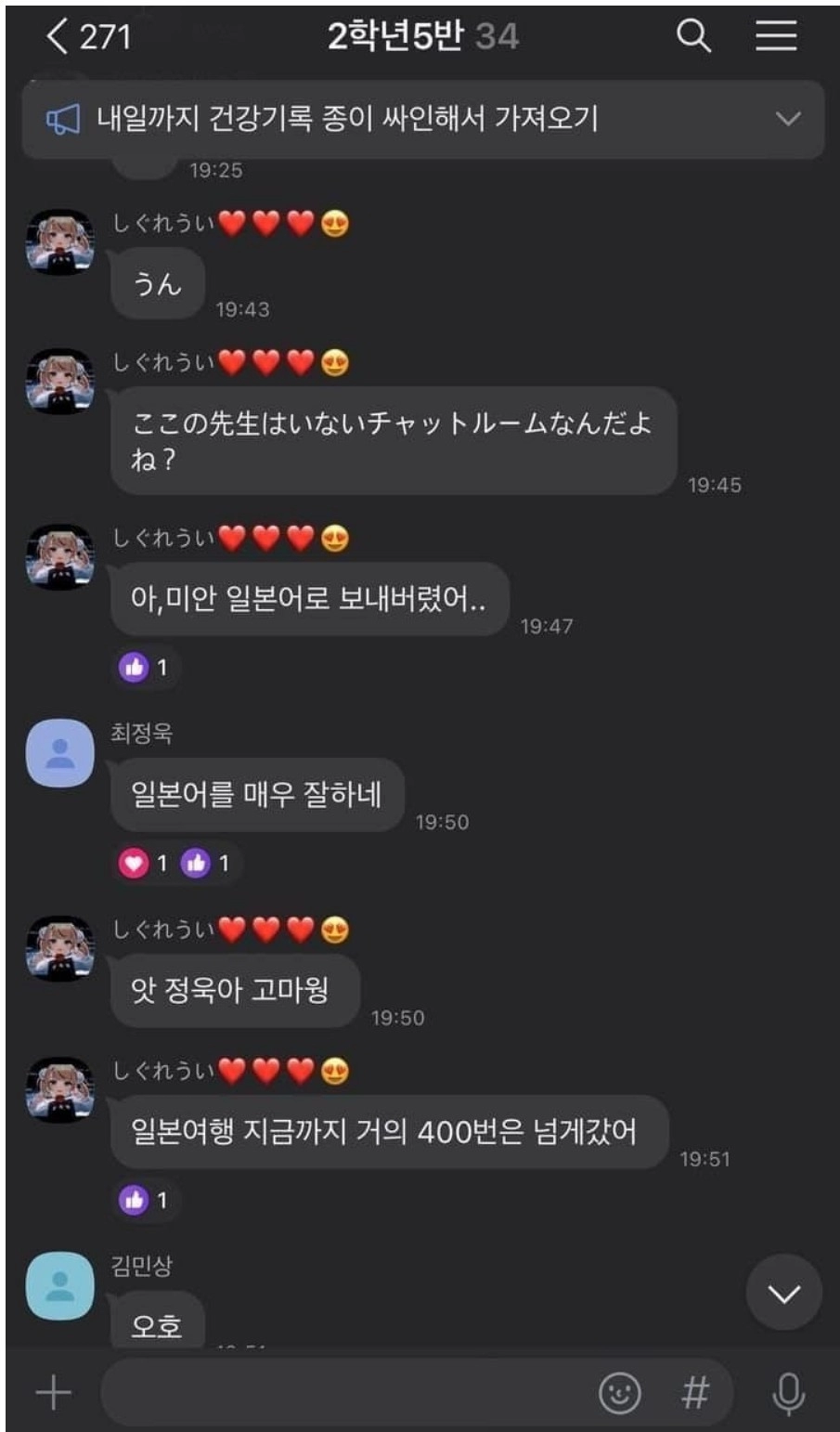This screenshot has width=840, height=1432.
Task: Select member count 34 next to room name
Action: pyautogui.click(x=495, y=35)
